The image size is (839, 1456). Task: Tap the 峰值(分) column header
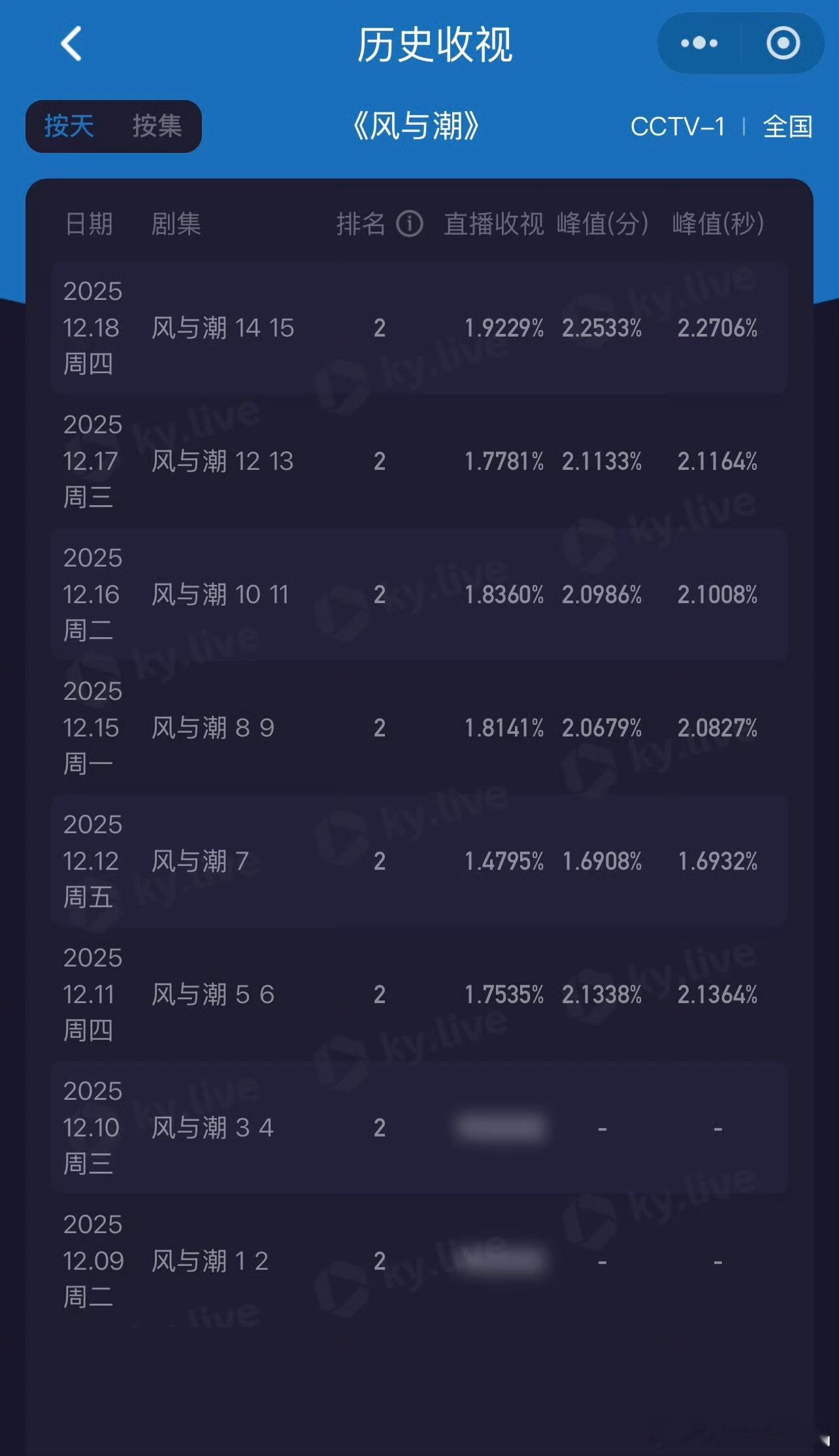pos(601,223)
